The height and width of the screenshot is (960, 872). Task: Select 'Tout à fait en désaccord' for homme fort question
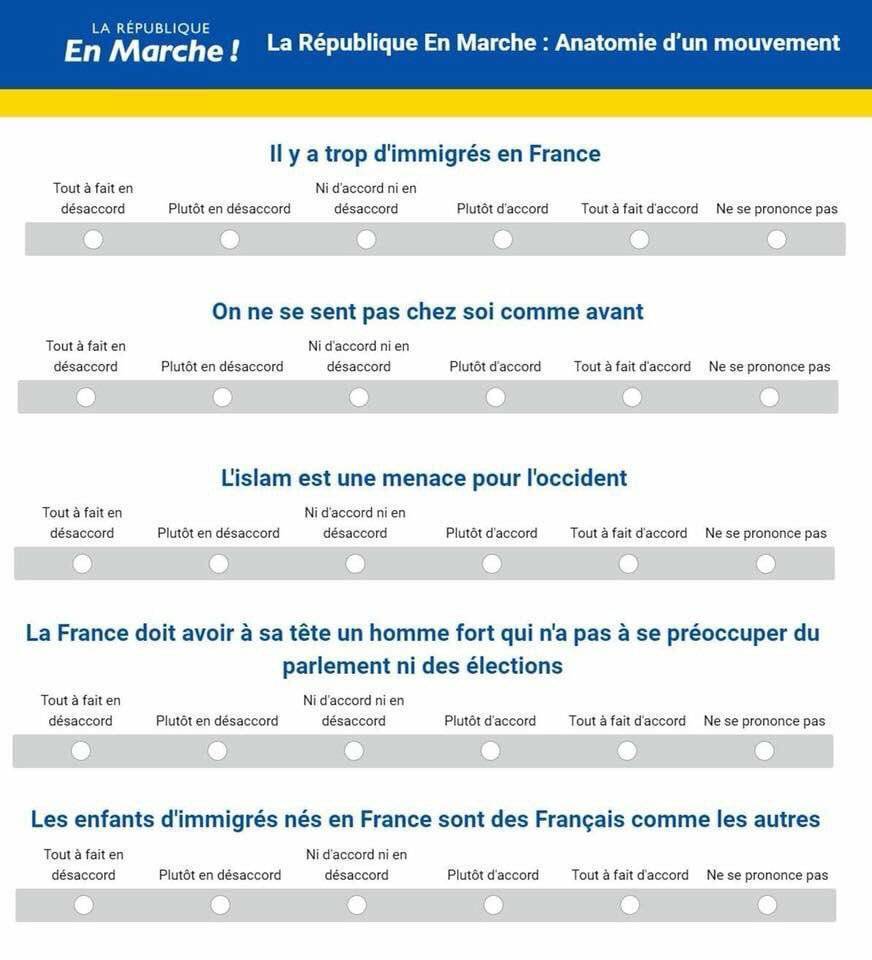(81, 751)
